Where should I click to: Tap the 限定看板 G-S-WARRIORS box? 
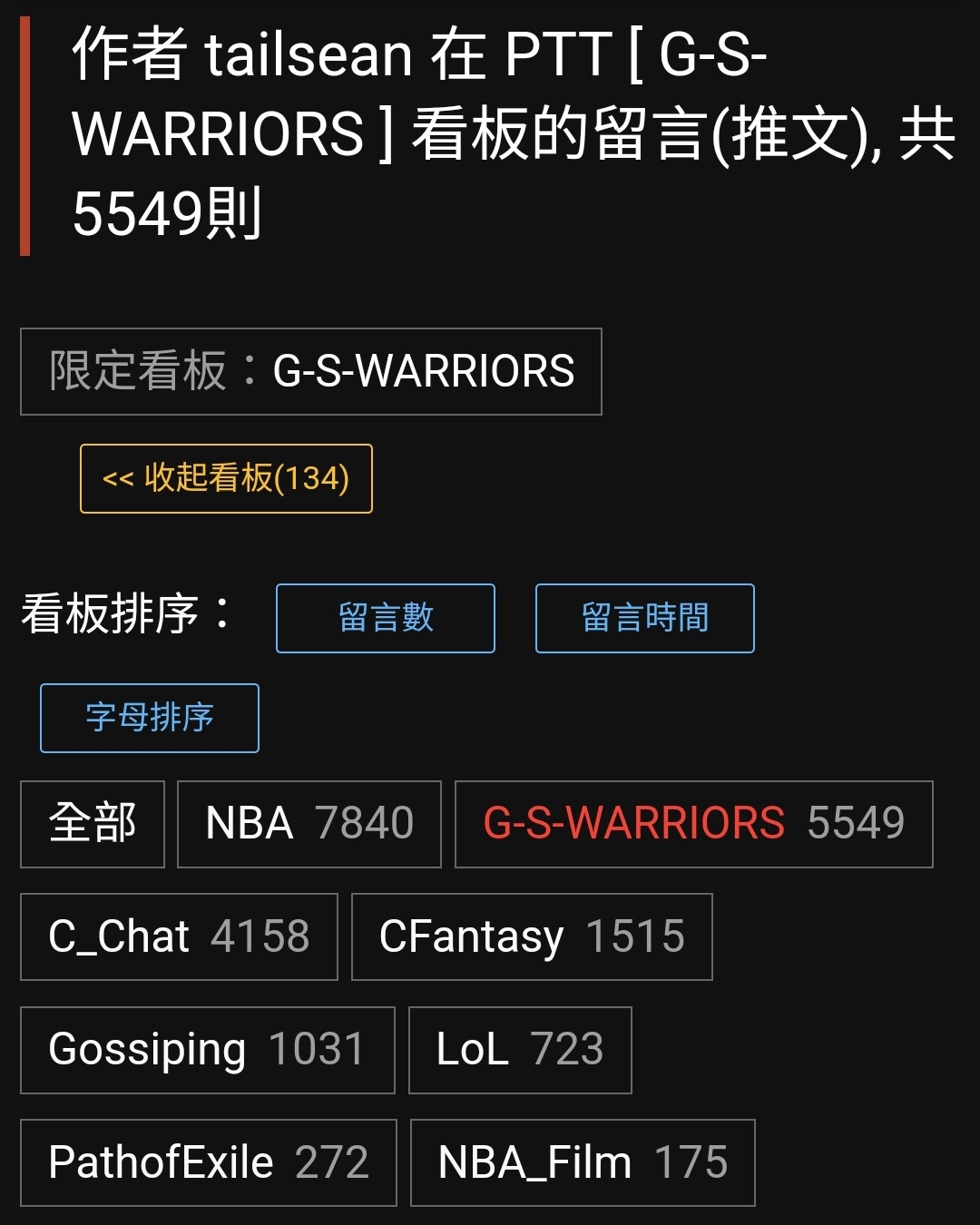[311, 371]
